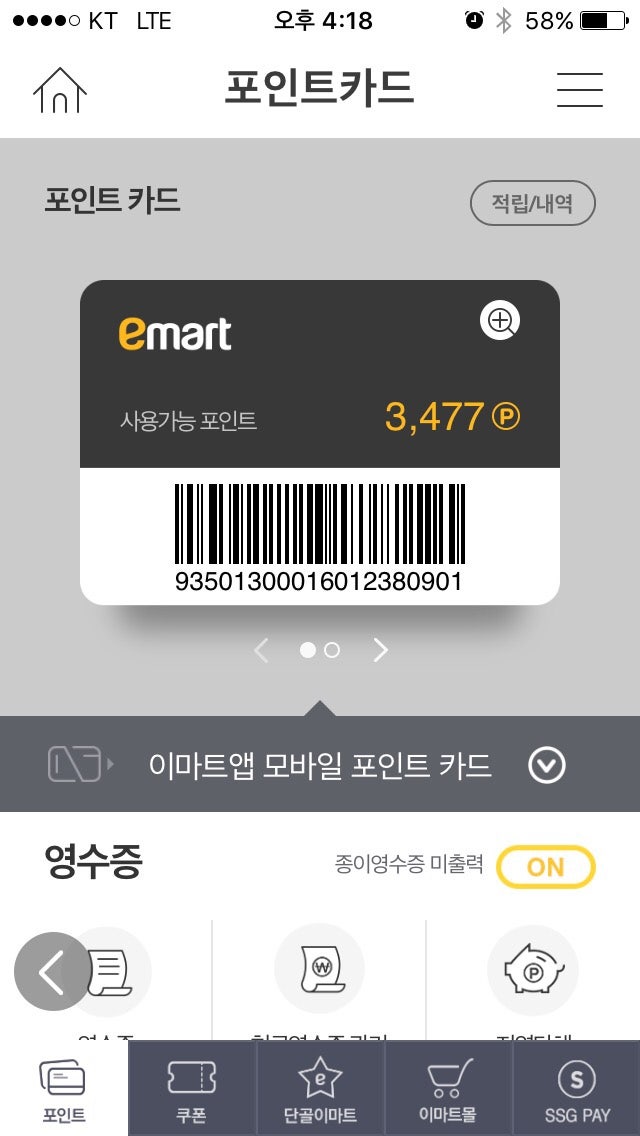Show the next point card
Screen dimensions: 640x1136
click(x=381, y=651)
